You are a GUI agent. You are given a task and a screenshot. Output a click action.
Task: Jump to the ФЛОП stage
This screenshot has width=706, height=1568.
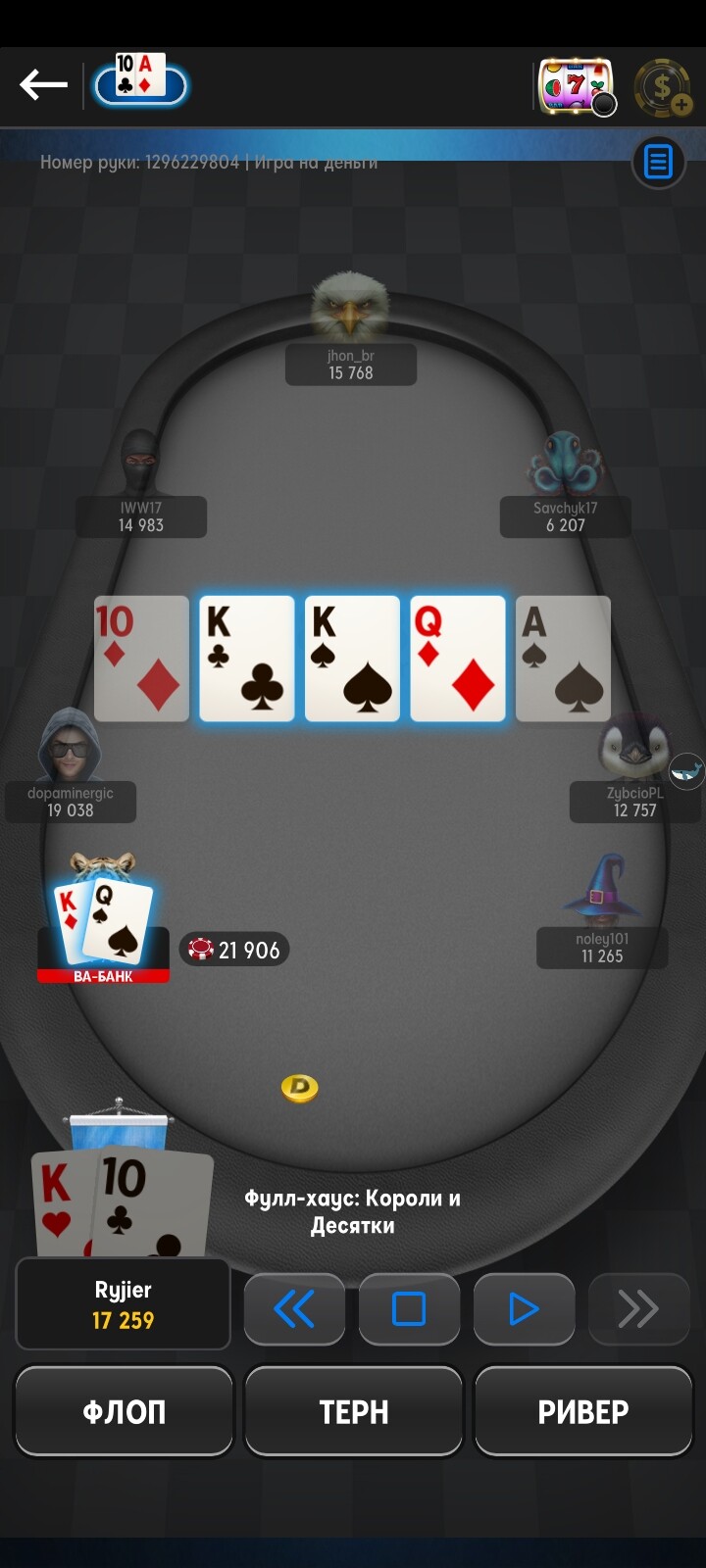coord(125,1411)
